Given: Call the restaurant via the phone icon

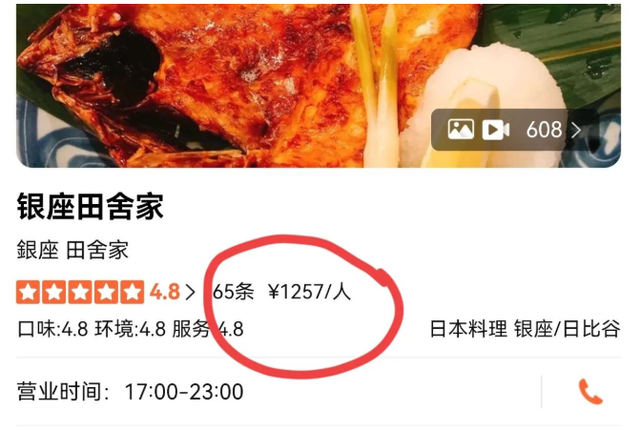Looking at the screenshot, I should 590,391.
